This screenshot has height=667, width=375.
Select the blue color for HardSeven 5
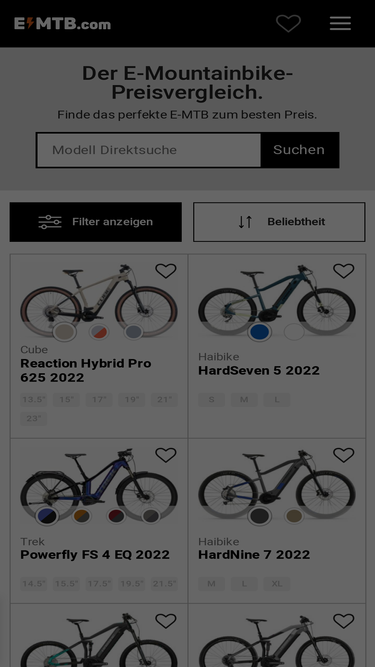pos(259,332)
